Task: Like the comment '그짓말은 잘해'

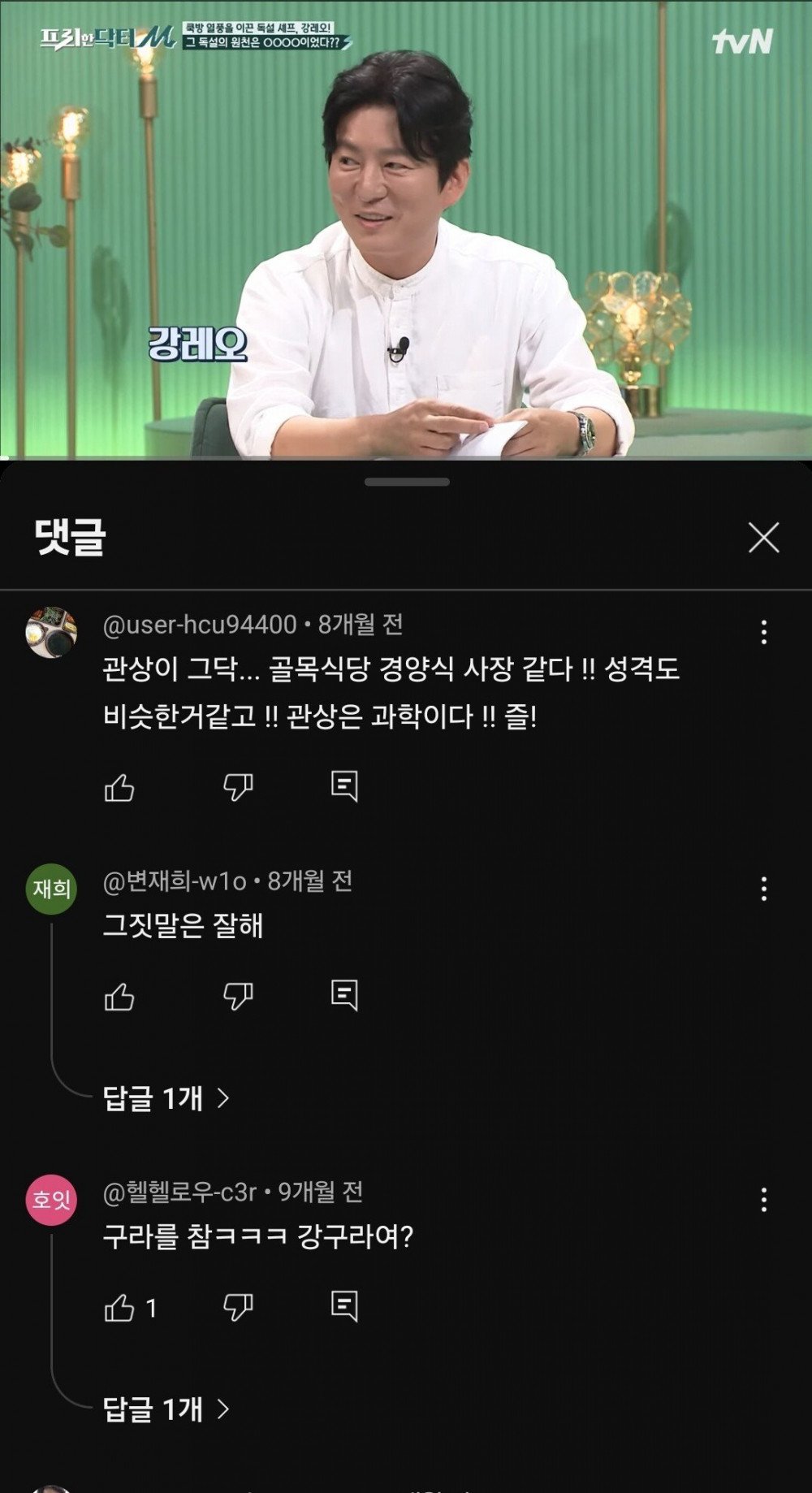Action: 119,996
